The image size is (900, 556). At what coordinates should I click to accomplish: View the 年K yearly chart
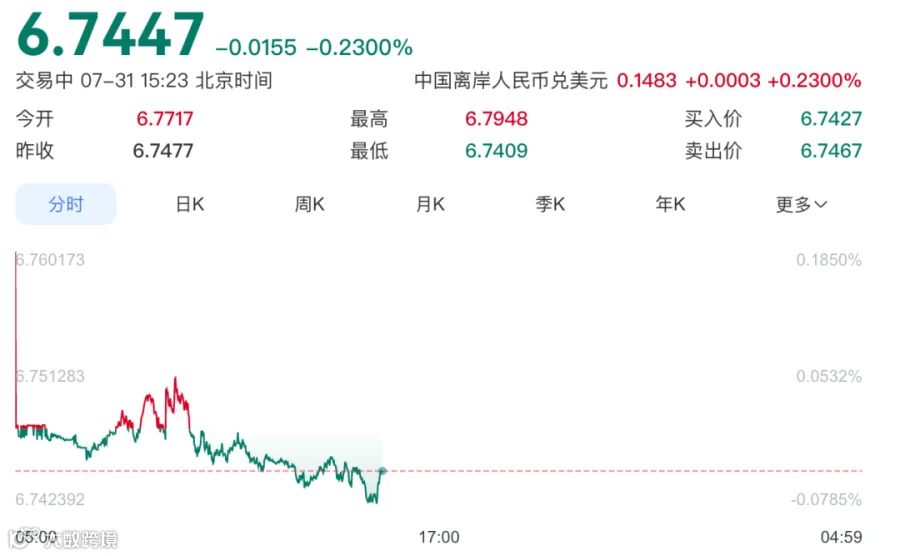click(670, 204)
